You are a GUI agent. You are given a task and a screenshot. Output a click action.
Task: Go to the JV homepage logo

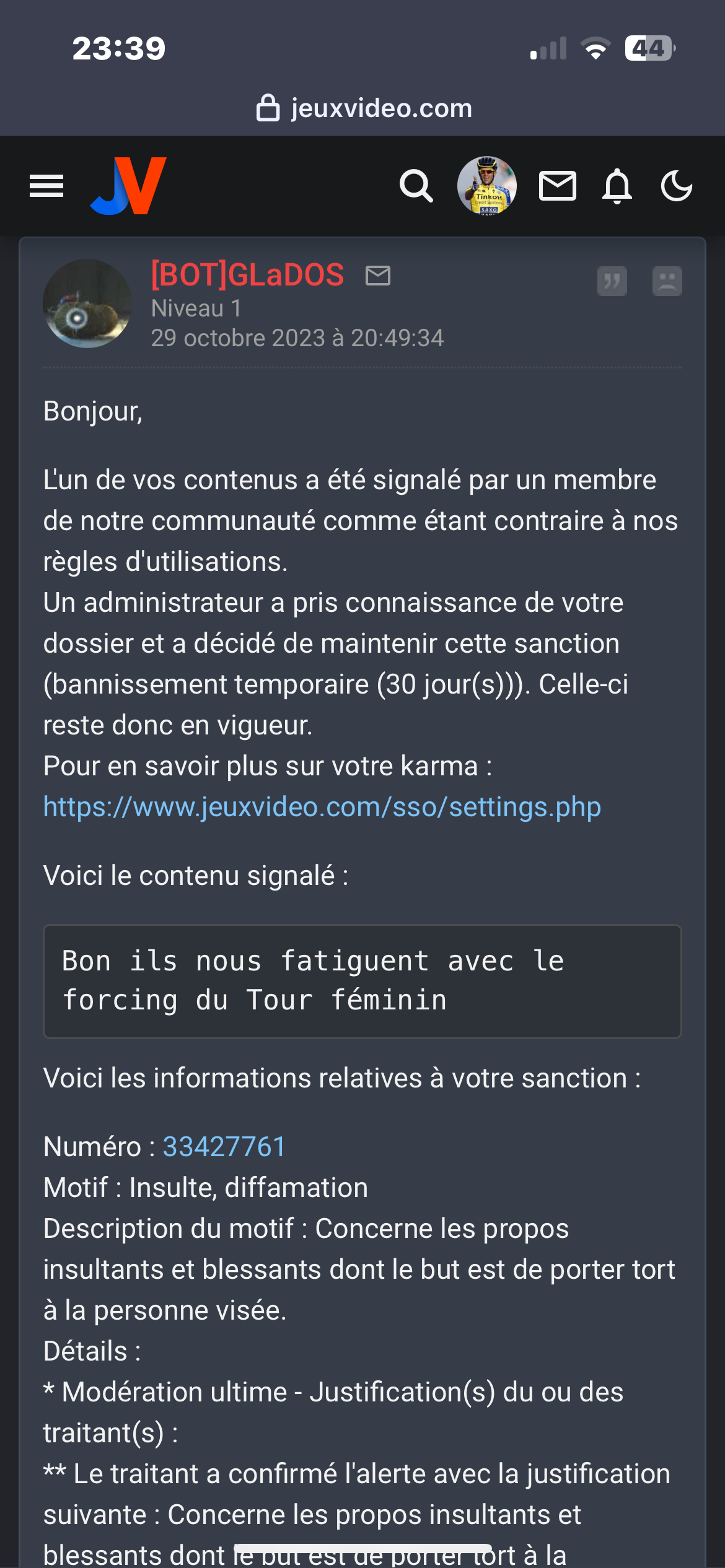tap(129, 186)
